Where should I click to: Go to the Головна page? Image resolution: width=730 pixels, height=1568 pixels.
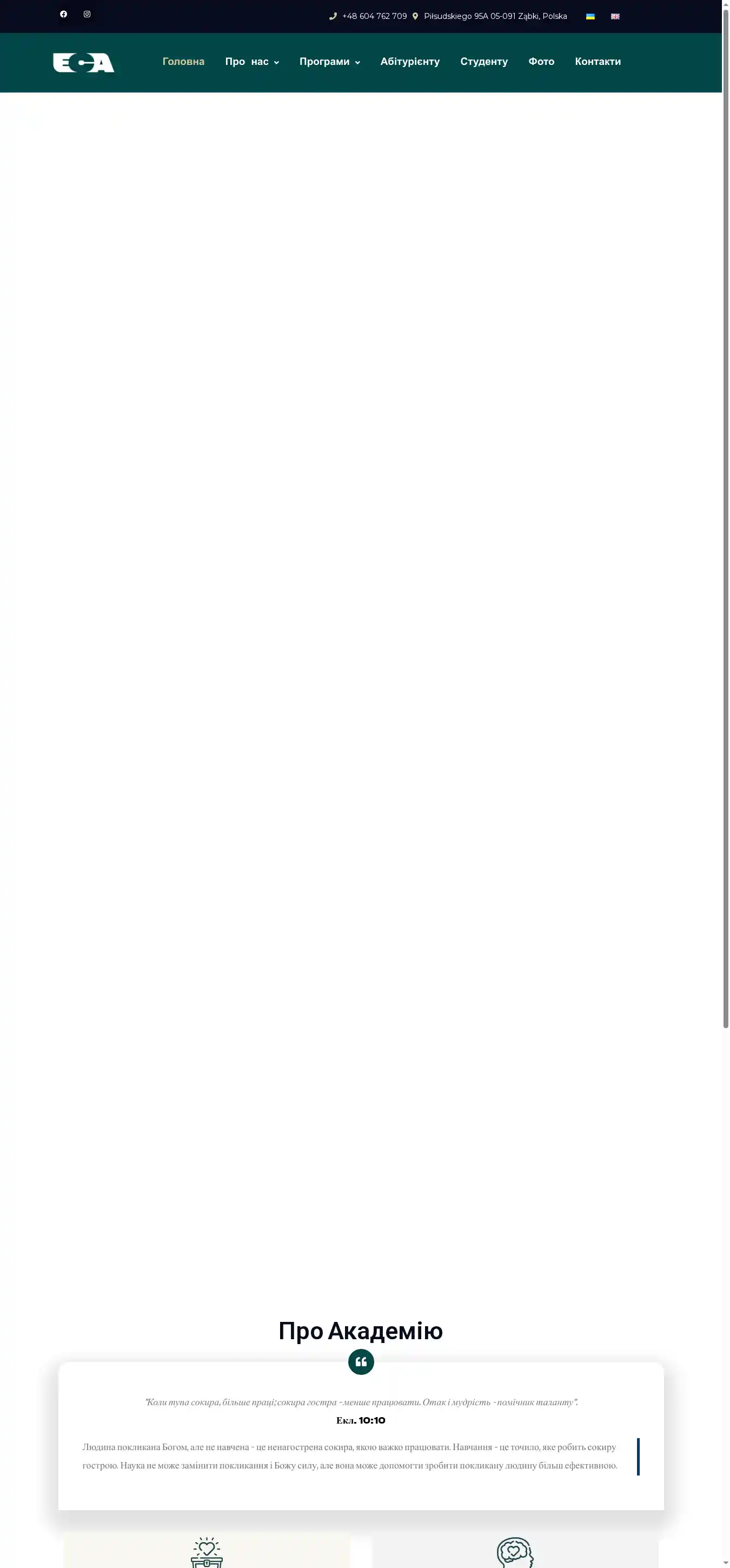point(183,62)
